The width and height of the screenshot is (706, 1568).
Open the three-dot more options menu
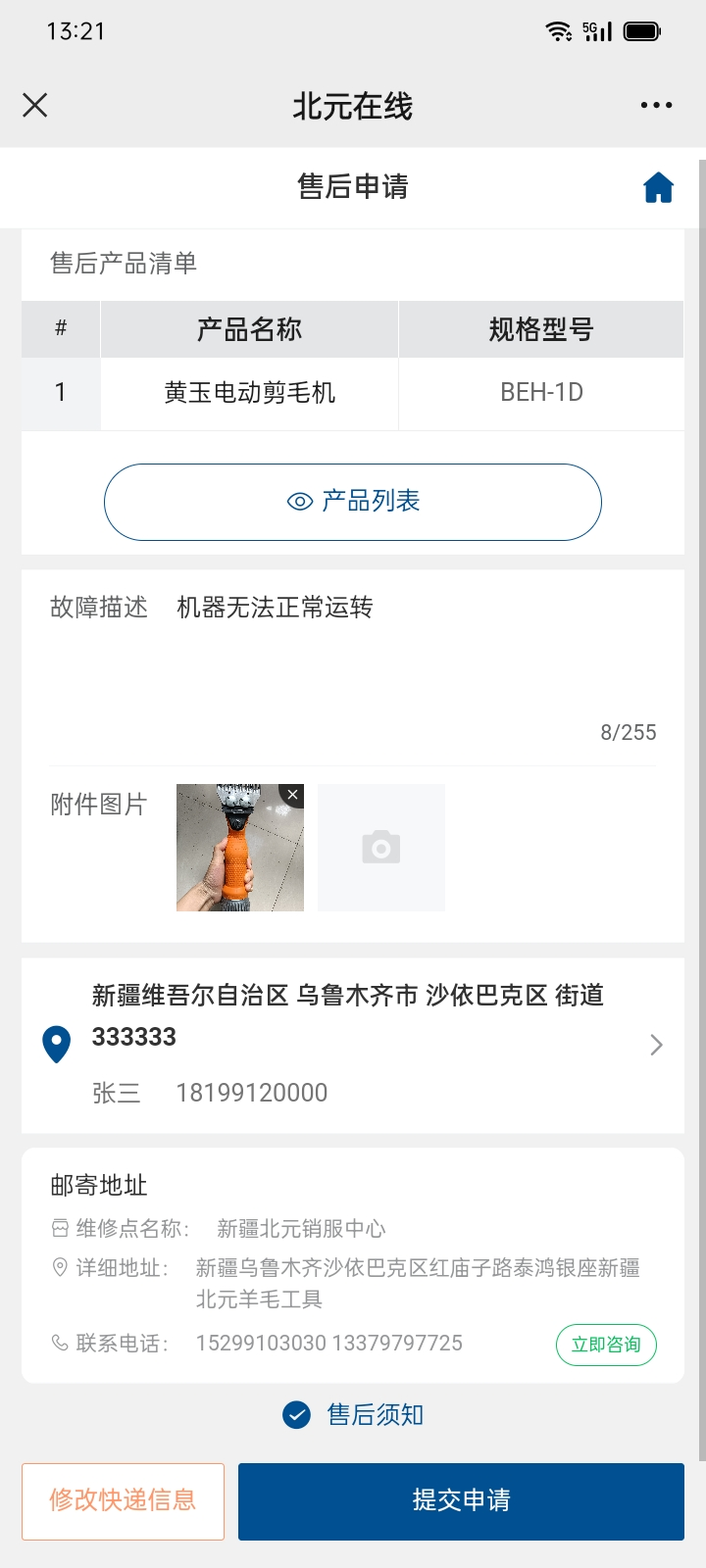tap(656, 105)
